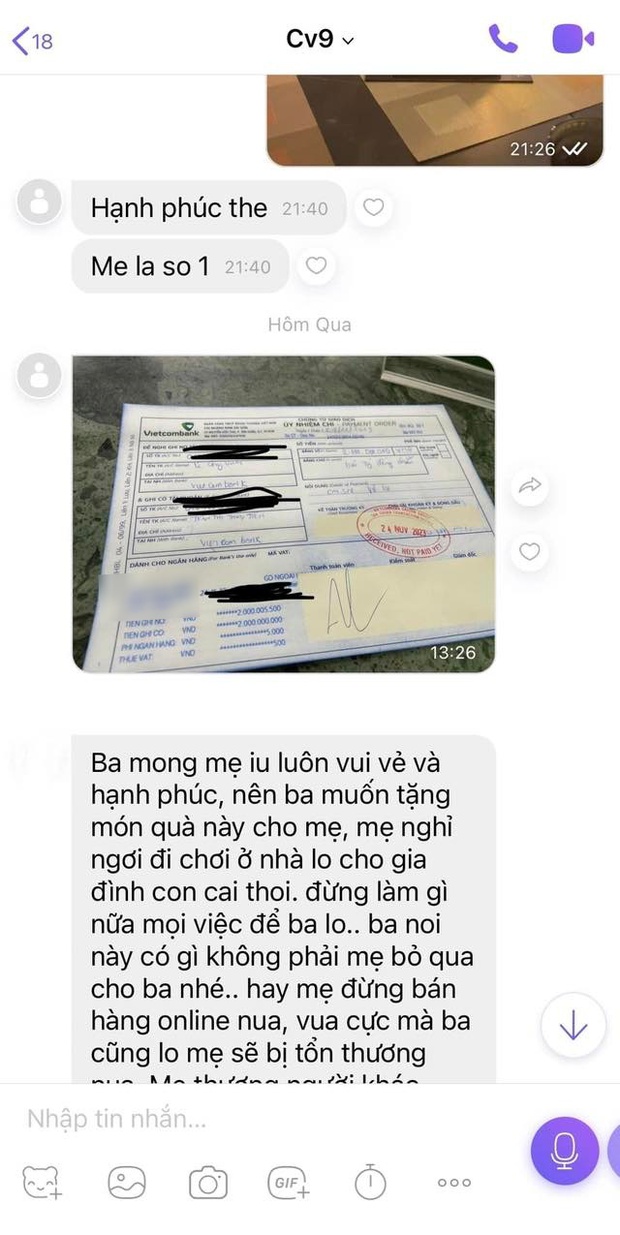
Task: Open the sticker picker
Action: pos(42,1183)
